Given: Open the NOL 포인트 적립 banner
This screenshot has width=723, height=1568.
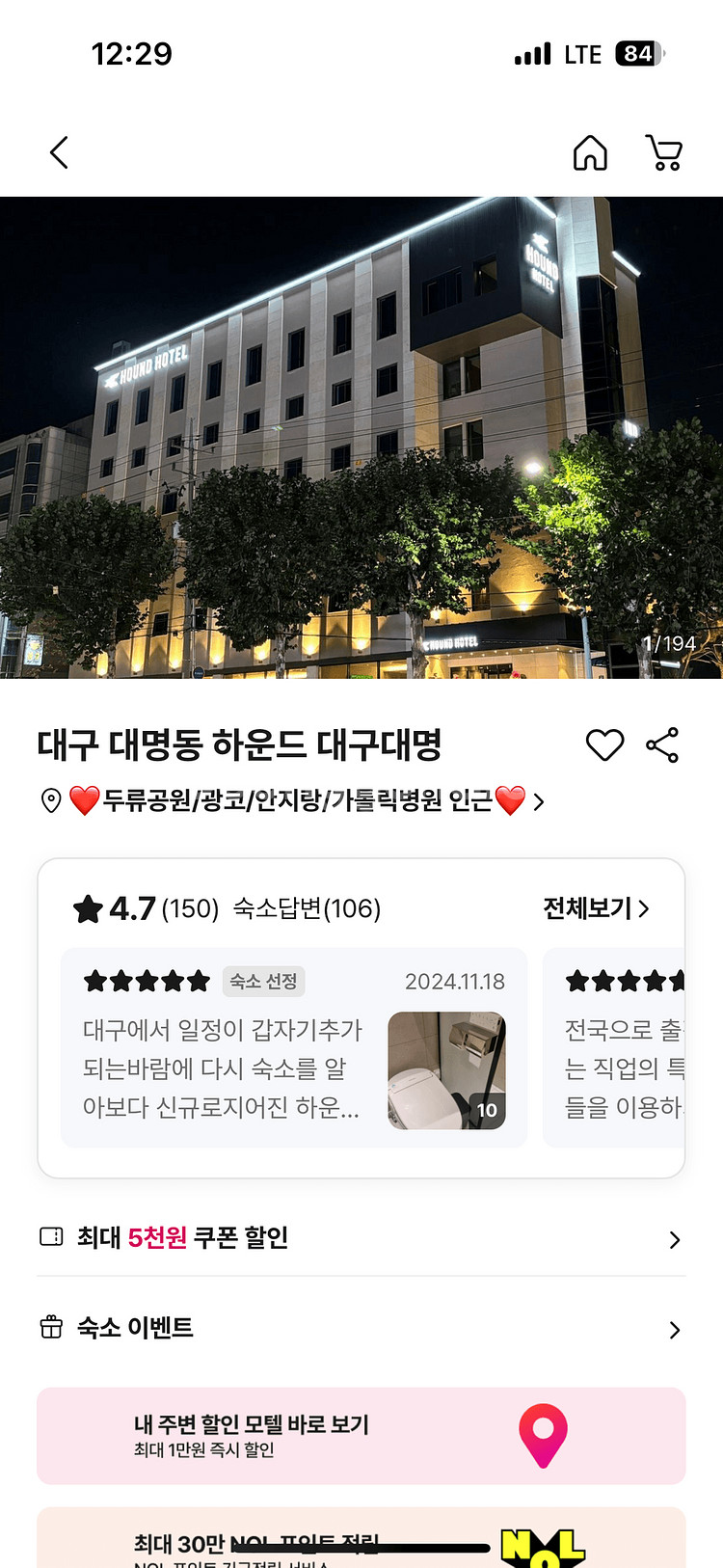Looking at the screenshot, I should [361, 1538].
